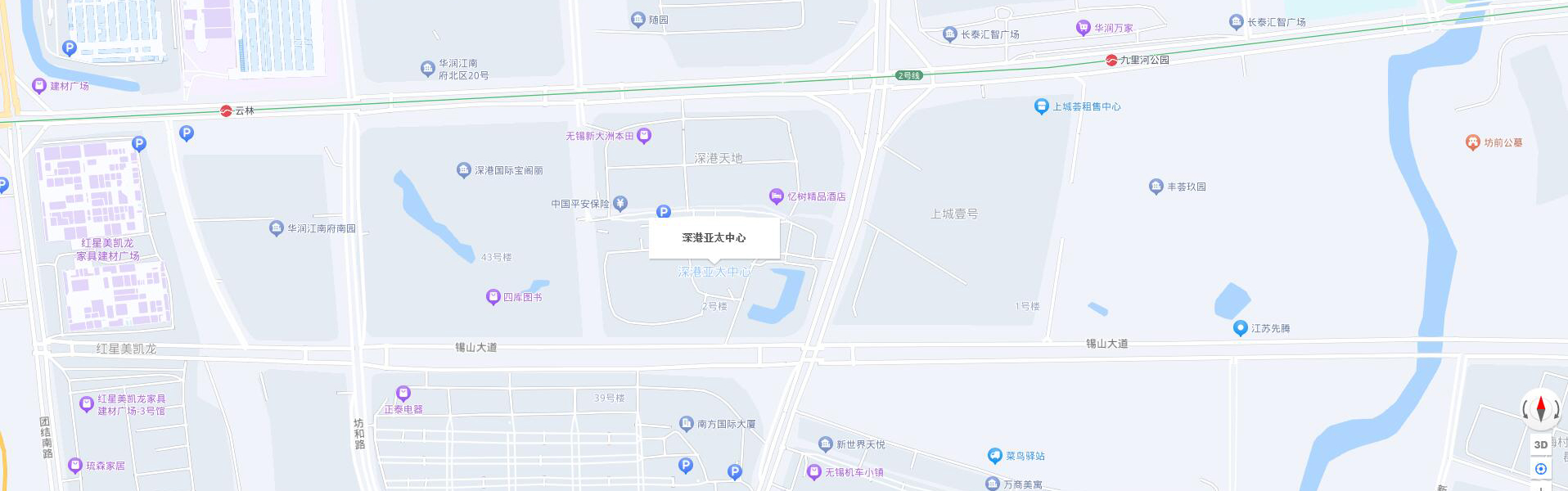
Task: Select the 华润万家 shopping marker
Action: click(x=1084, y=28)
